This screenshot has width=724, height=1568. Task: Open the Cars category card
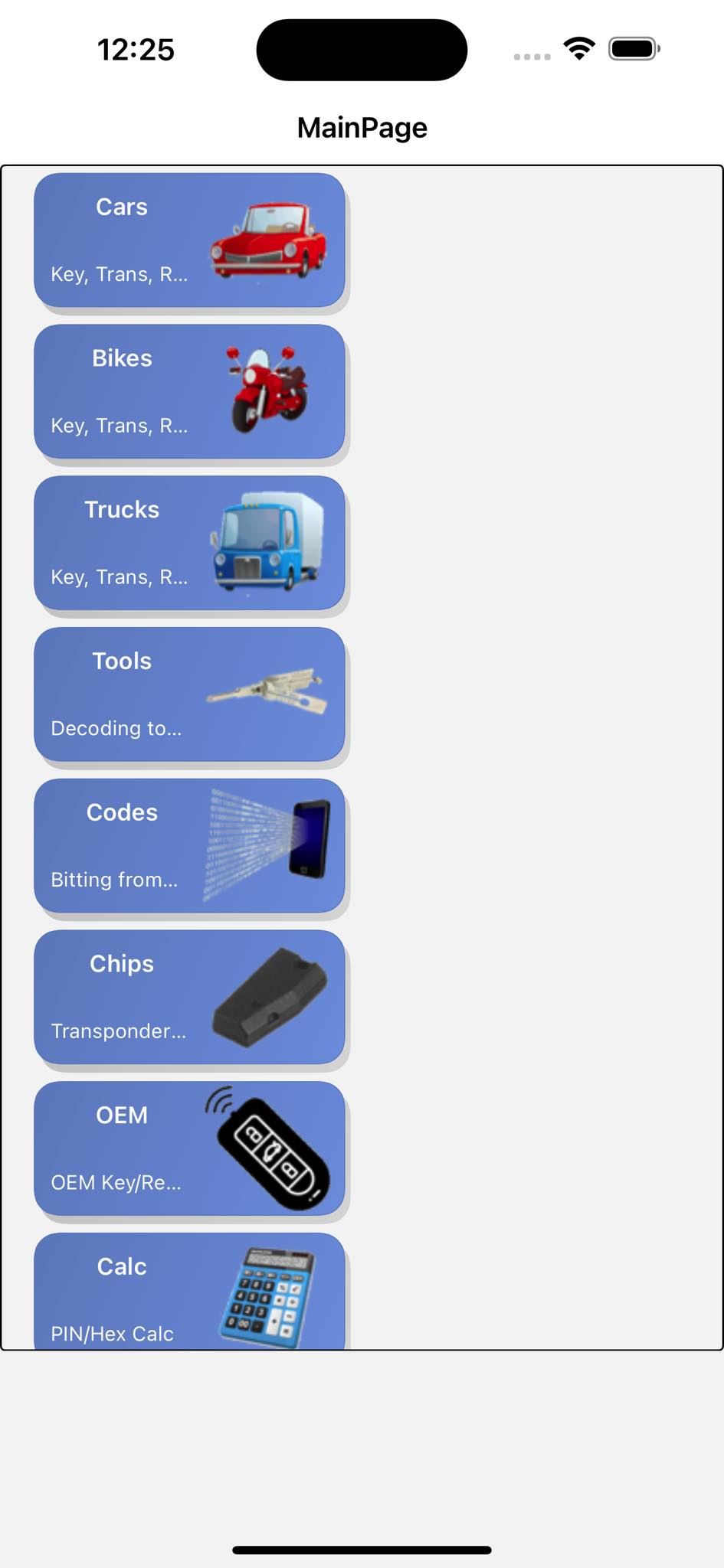click(x=189, y=240)
